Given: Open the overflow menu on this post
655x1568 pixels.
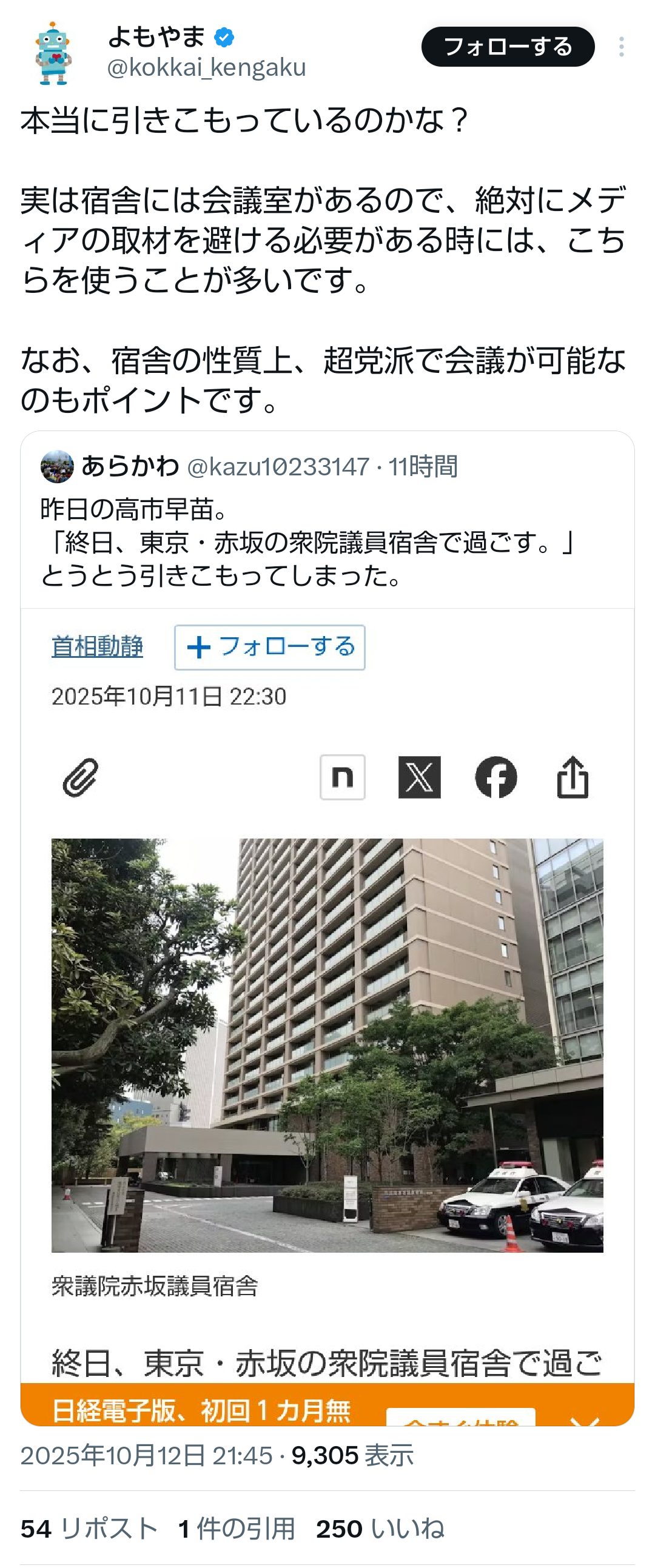Looking at the screenshot, I should click(621, 47).
